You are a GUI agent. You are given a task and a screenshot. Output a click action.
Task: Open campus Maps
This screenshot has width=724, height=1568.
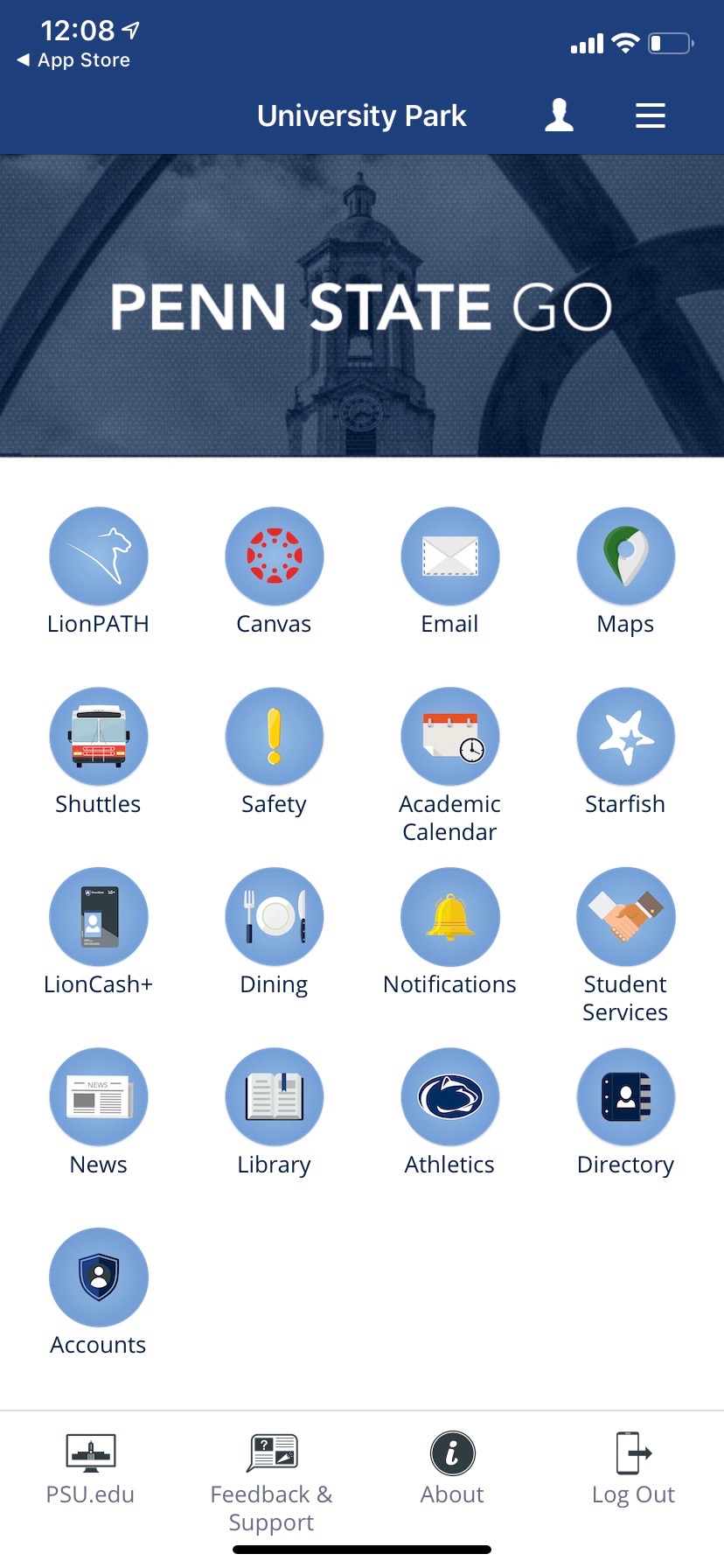point(626,557)
